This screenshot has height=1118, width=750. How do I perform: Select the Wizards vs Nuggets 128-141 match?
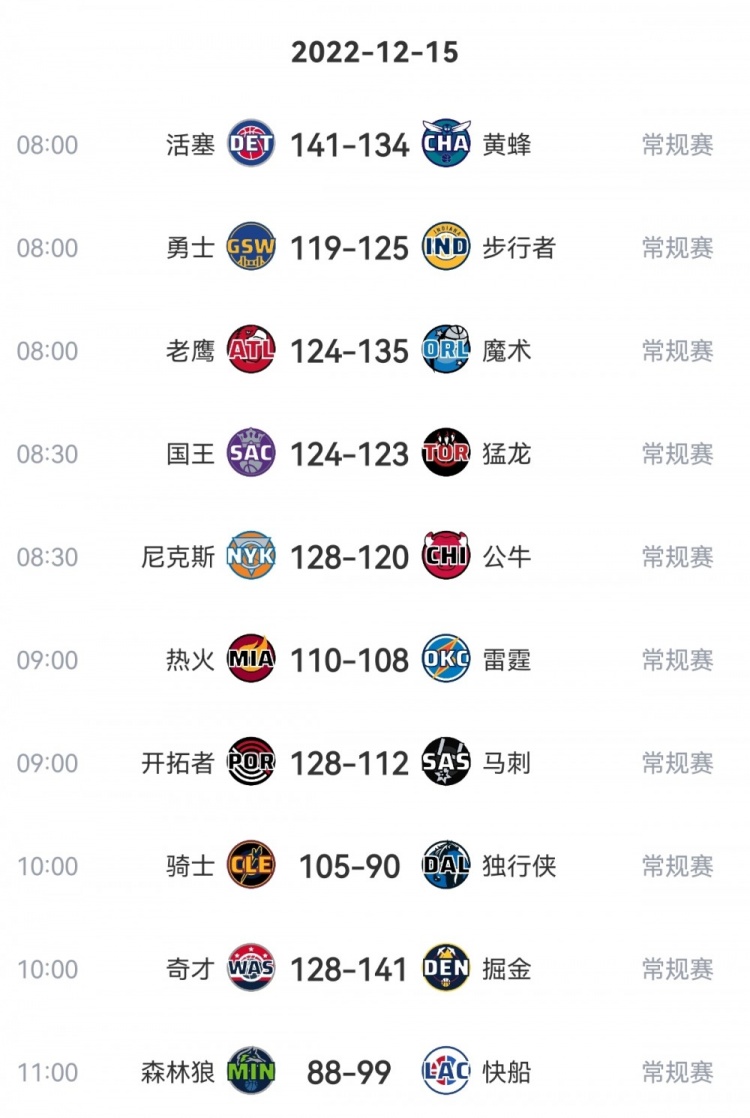pyautogui.click(x=349, y=969)
